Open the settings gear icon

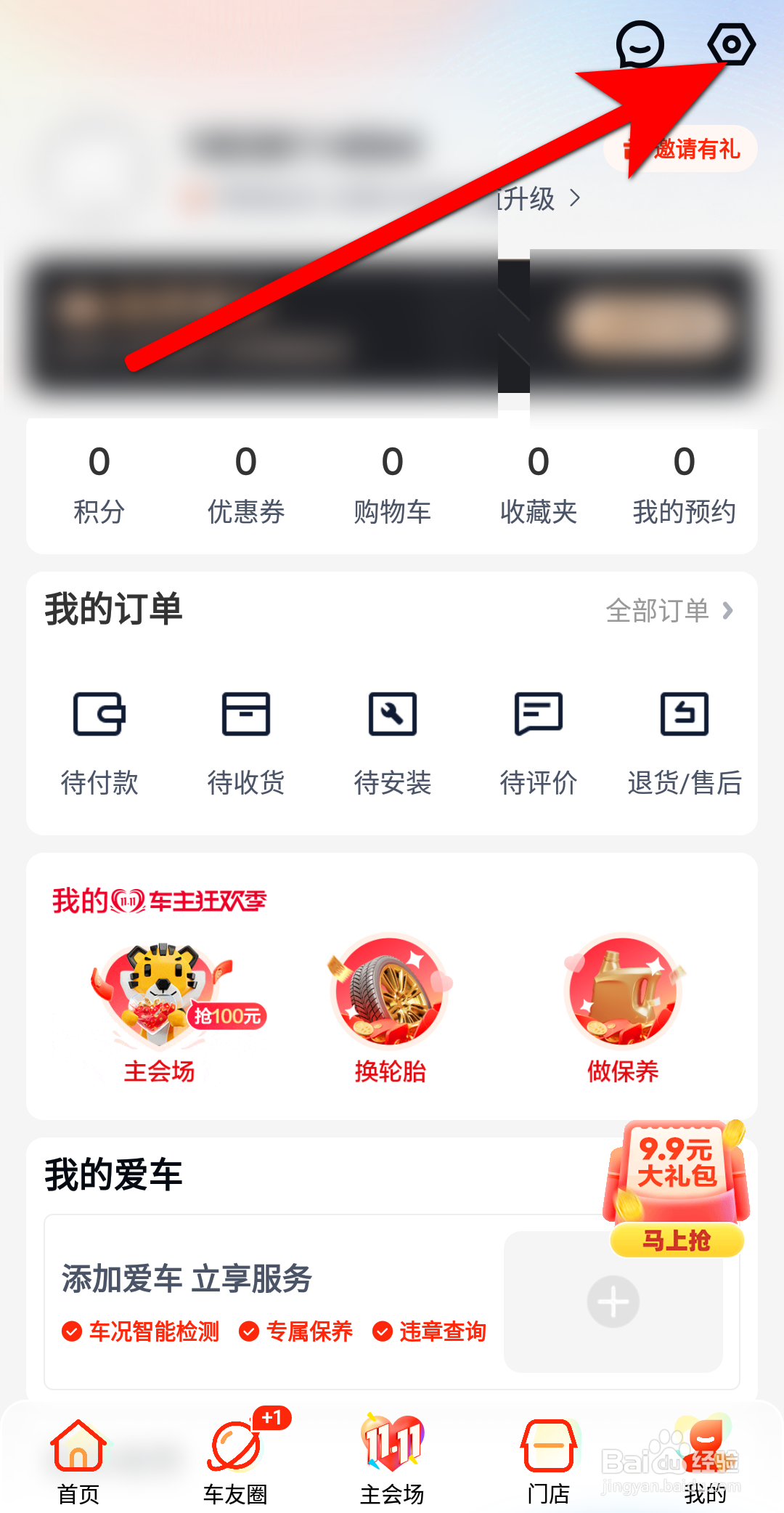[732, 45]
